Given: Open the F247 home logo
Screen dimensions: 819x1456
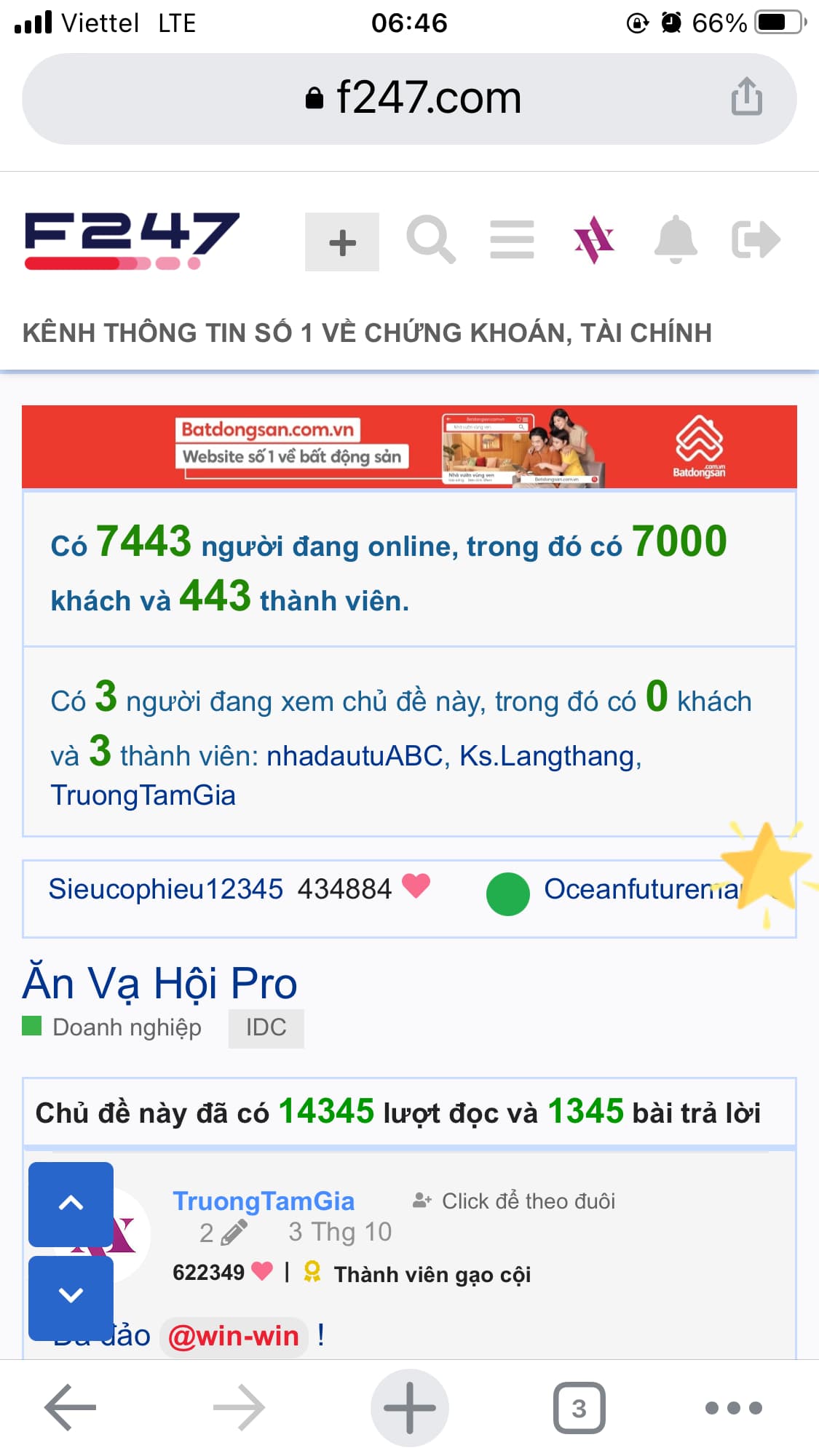Looking at the screenshot, I should (132, 240).
